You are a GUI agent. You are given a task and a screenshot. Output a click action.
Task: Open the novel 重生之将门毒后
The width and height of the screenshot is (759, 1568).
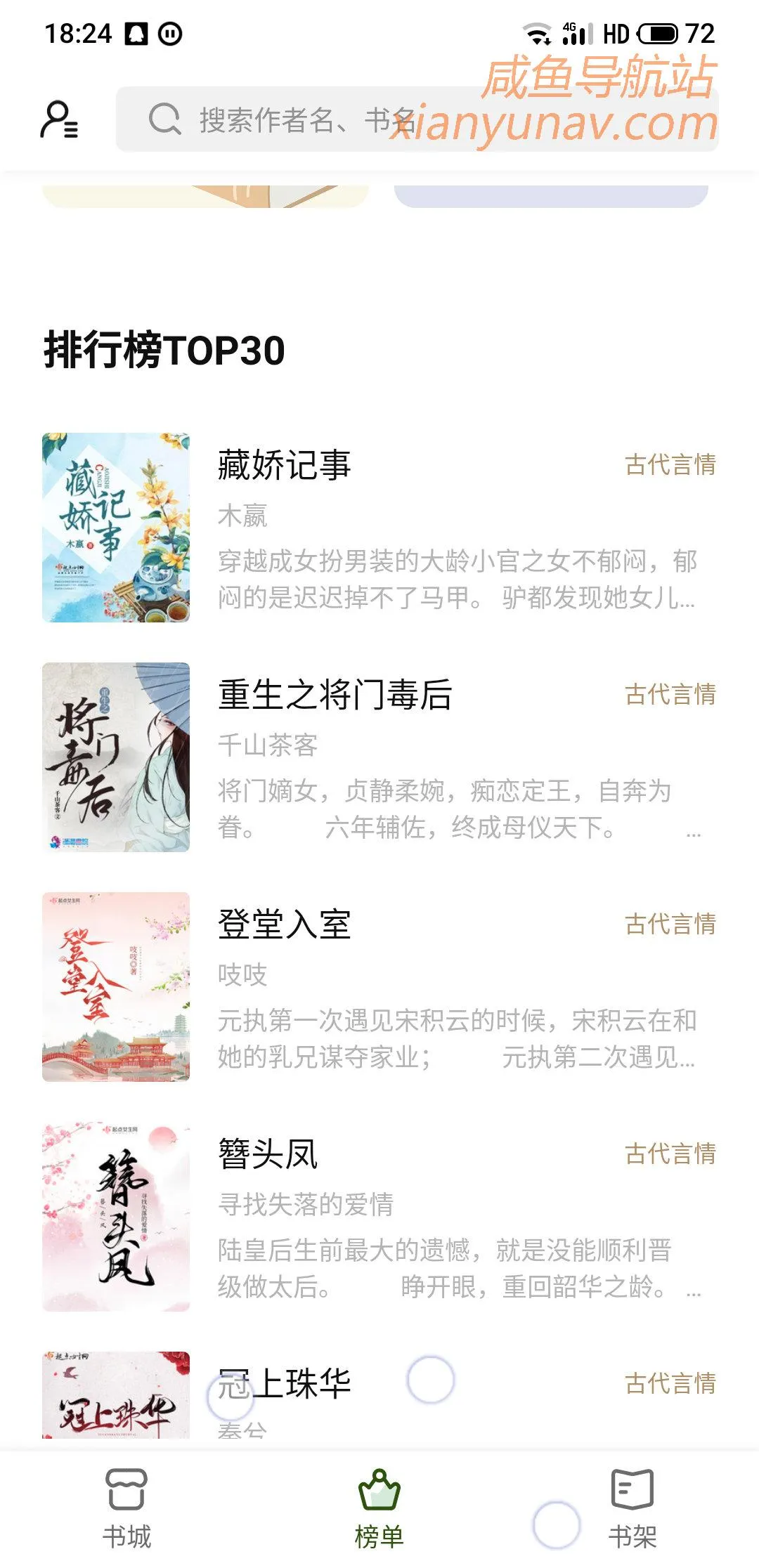coord(334,696)
